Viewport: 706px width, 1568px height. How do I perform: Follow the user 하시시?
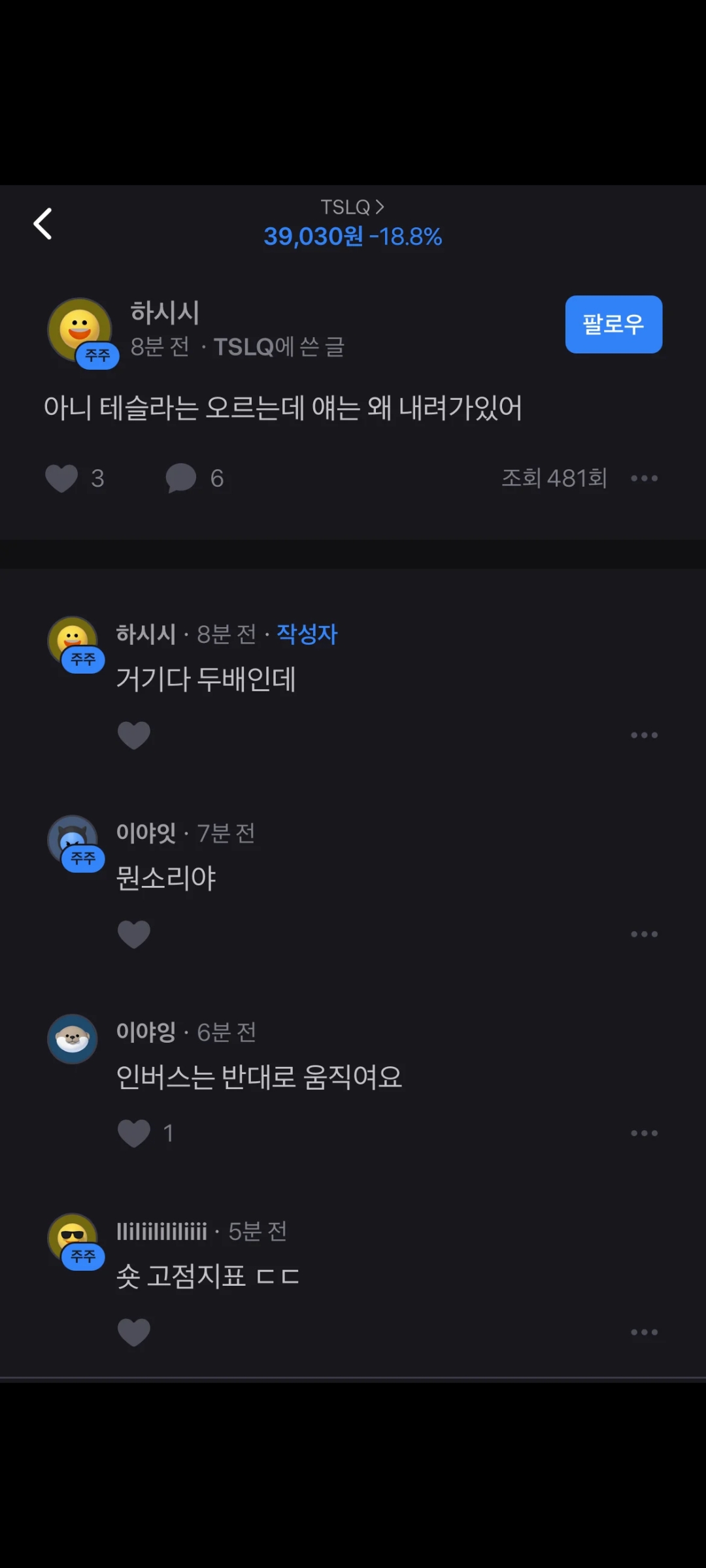613,324
